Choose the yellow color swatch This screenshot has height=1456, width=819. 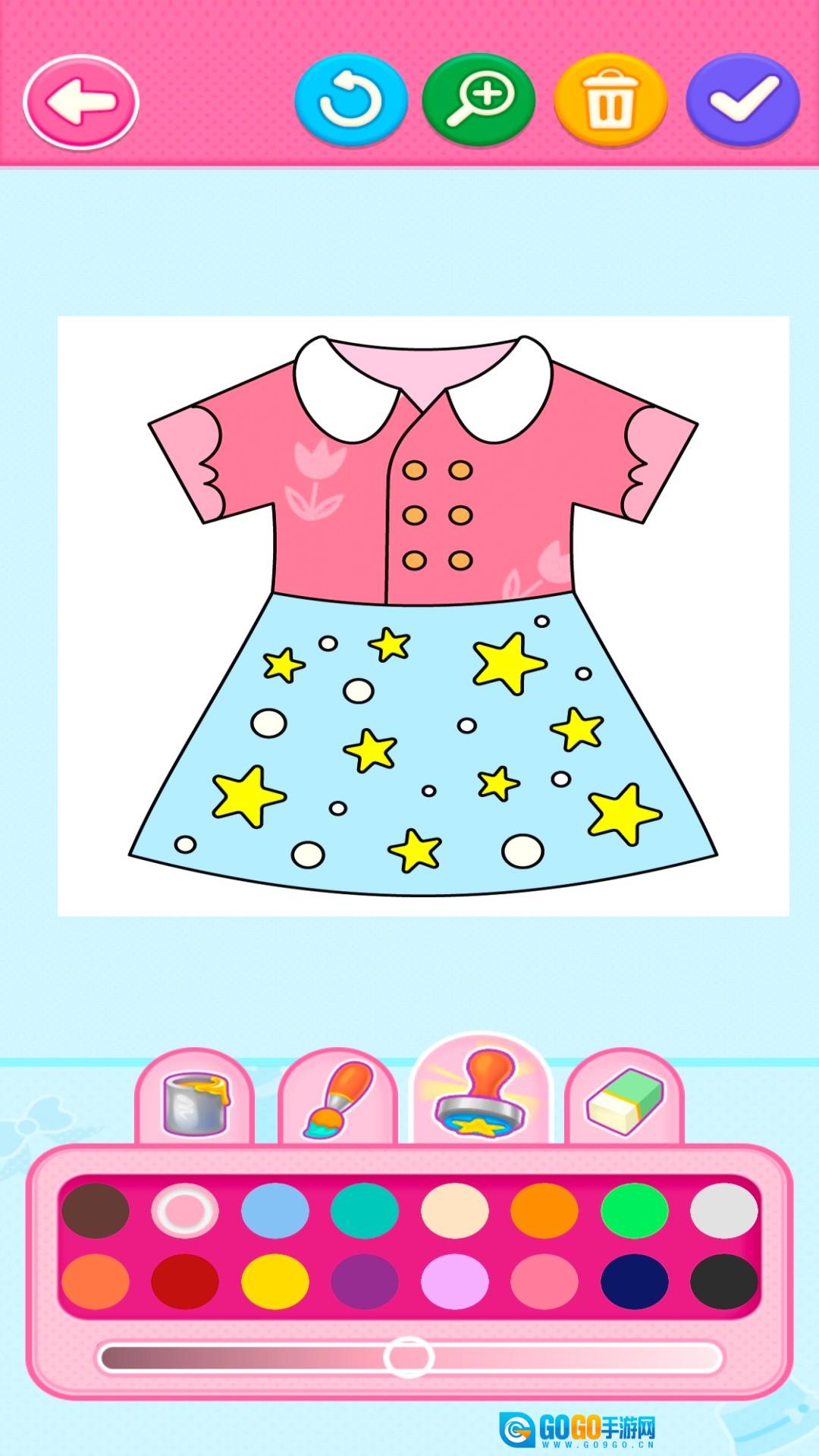275,1281
